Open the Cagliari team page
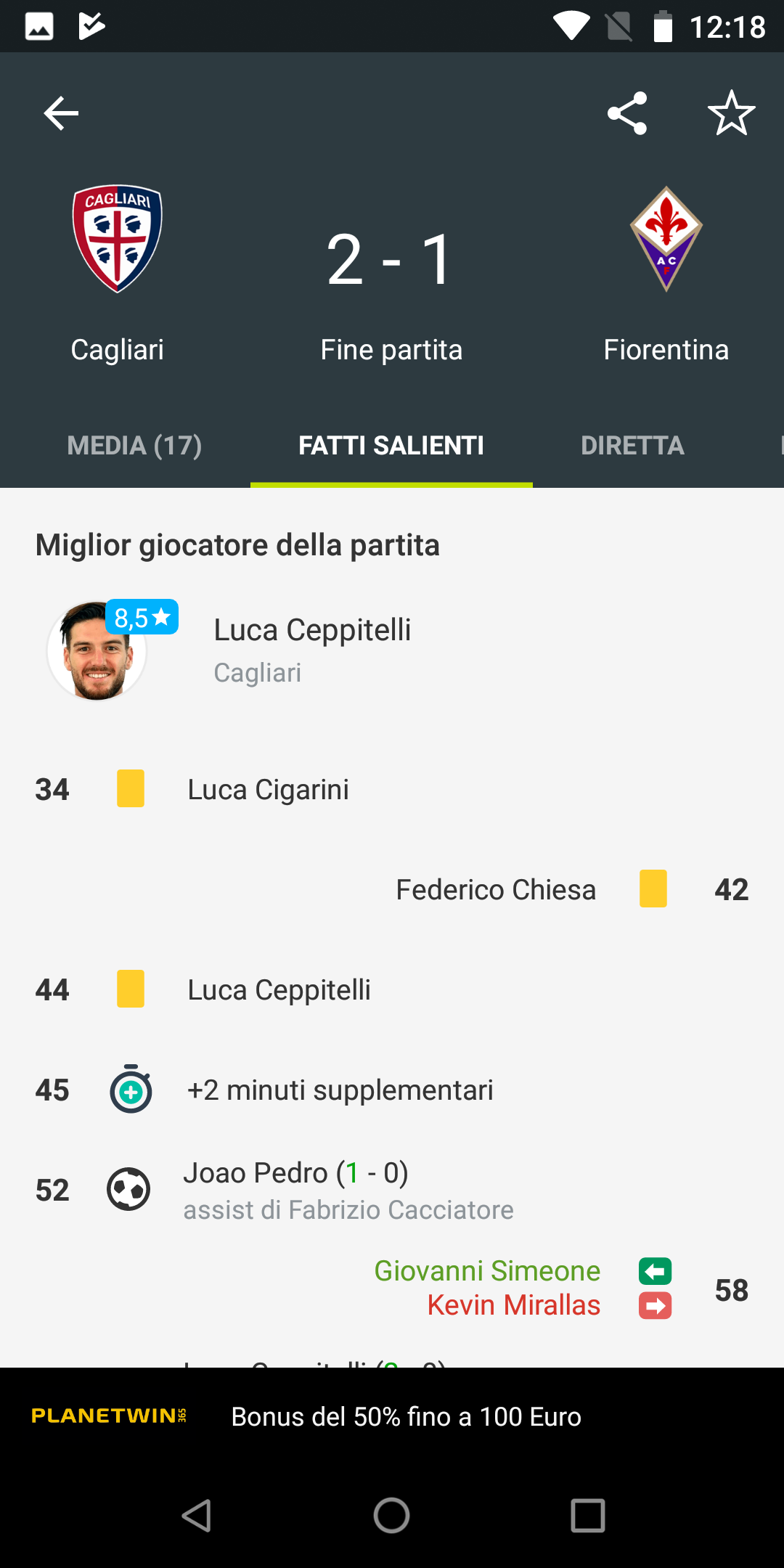Image resolution: width=784 pixels, height=1568 pixels. (x=118, y=274)
